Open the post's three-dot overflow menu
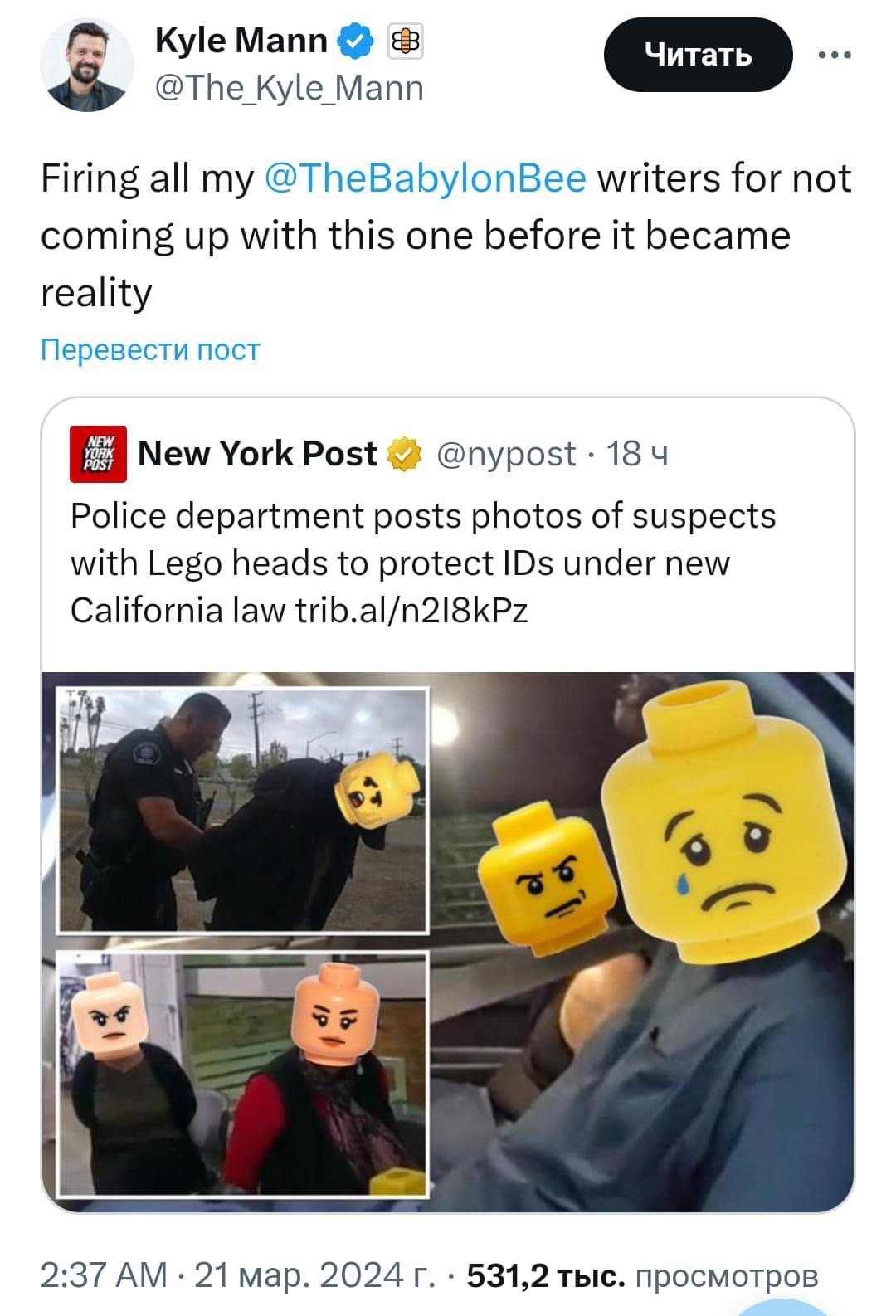 pyautogui.click(x=834, y=56)
